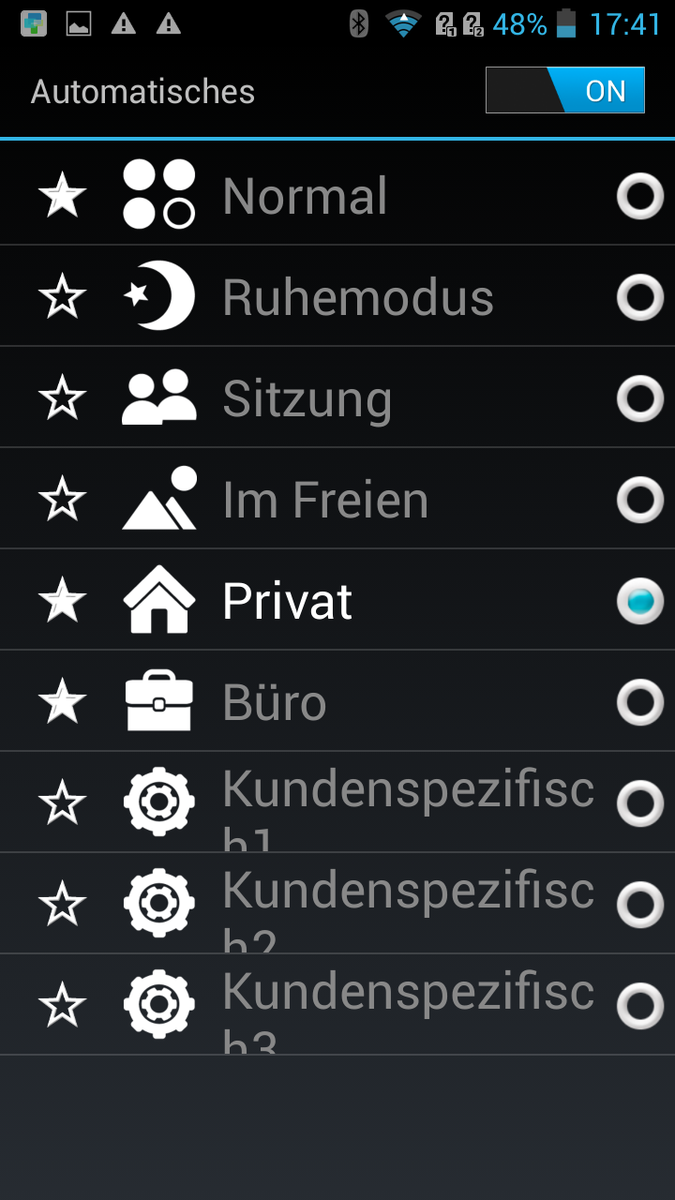Image resolution: width=675 pixels, height=1200 pixels.
Task: Tap the star next to Normal
Action: [x=62, y=196]
